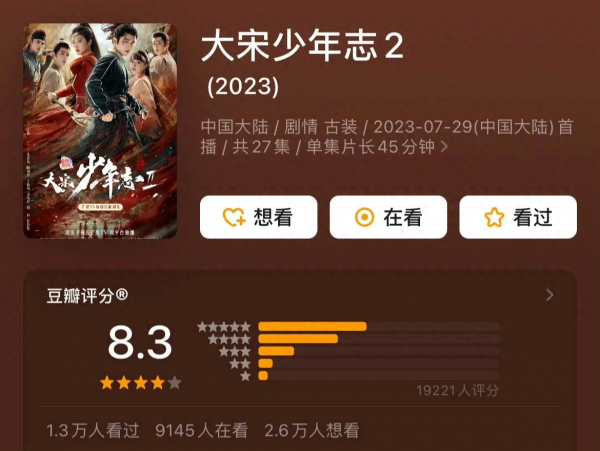Mark the show as 想看
Image resolution: width=600 pixels, height=451 pixels.
[258, 217]
